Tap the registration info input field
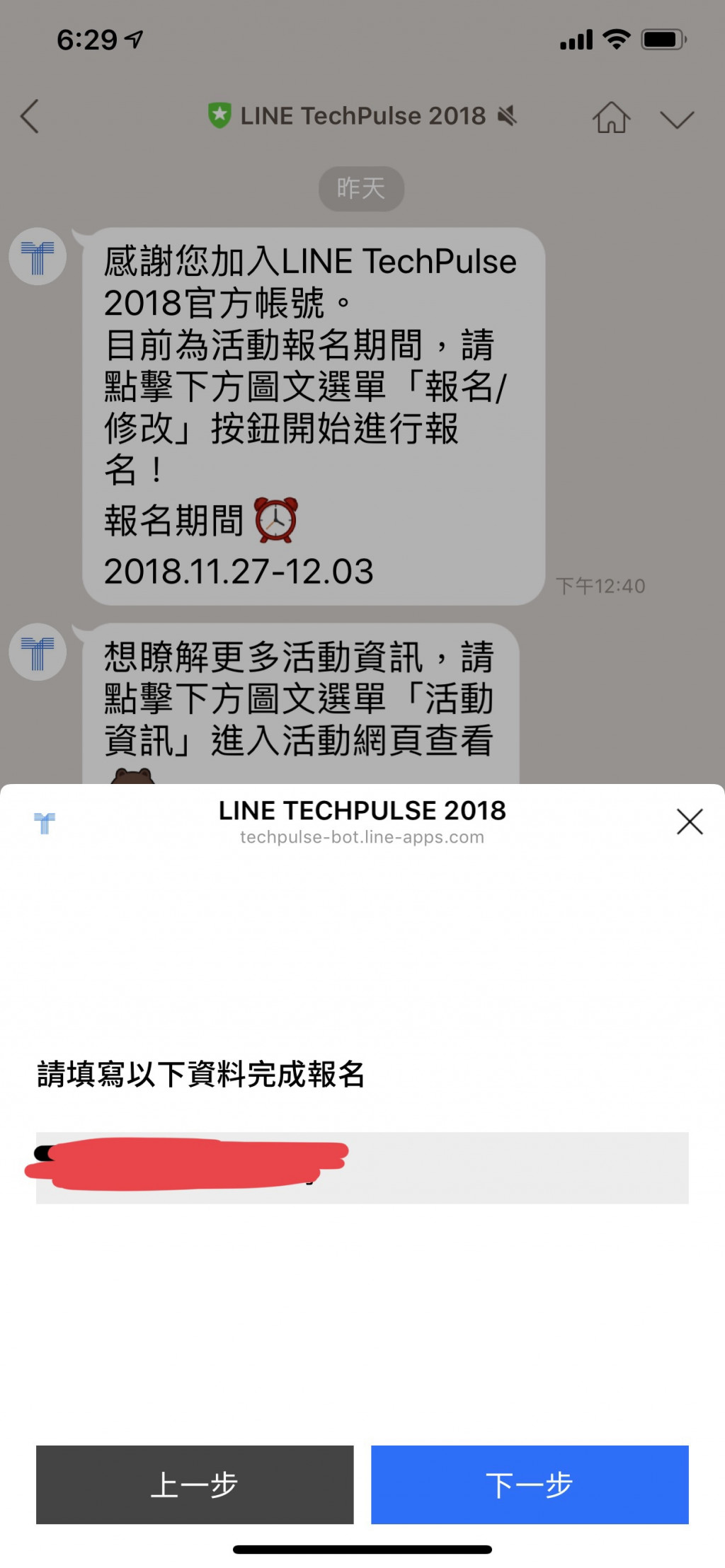 click(x=496, y=1168)
